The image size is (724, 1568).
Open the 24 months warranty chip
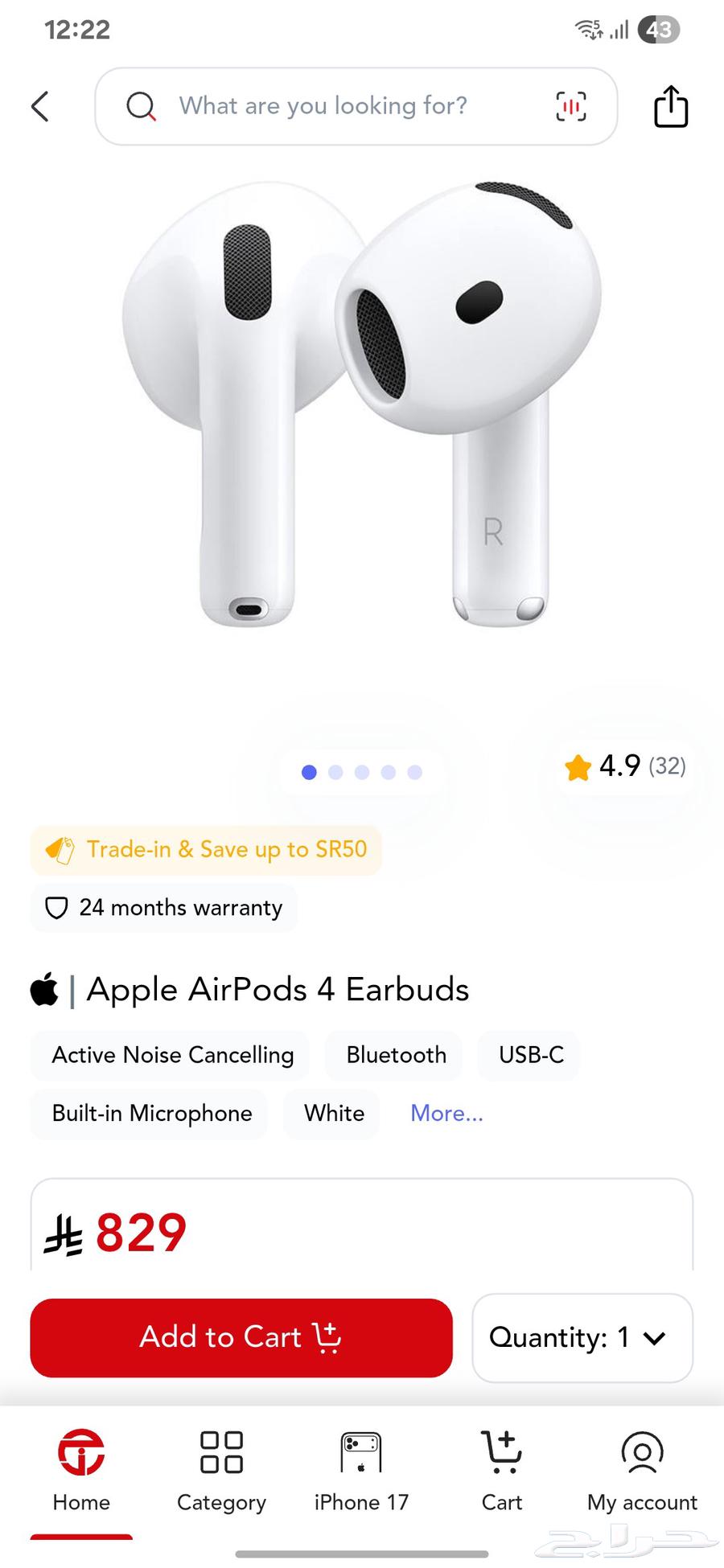[164, 908]
